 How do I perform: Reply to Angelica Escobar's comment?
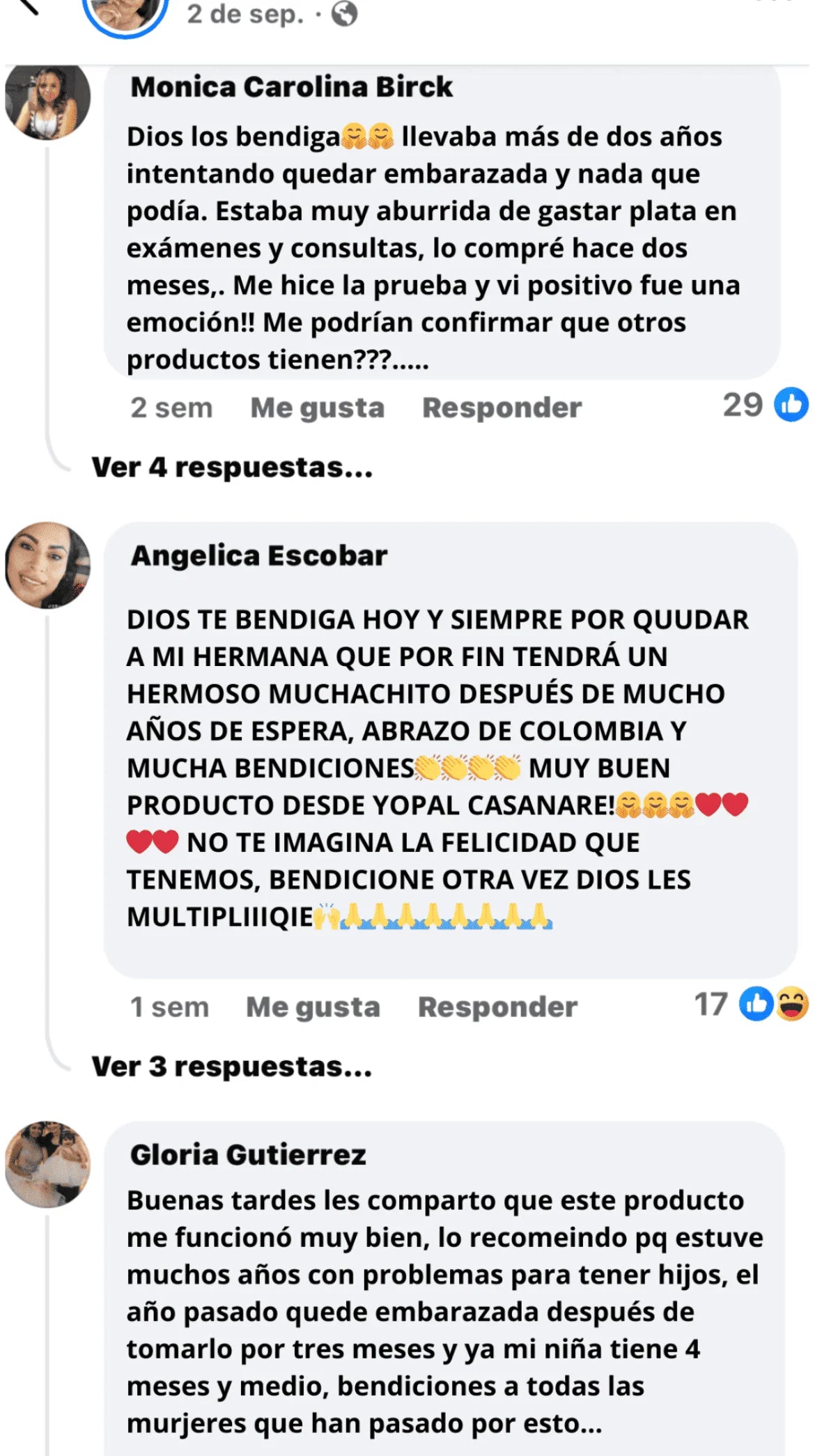497,1007
